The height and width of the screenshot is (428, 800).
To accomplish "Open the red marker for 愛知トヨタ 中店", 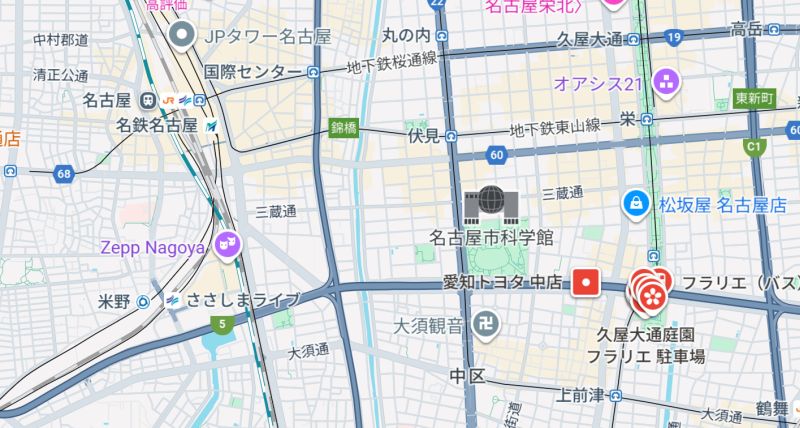I will pyautogui.click(x=587, y=284).
